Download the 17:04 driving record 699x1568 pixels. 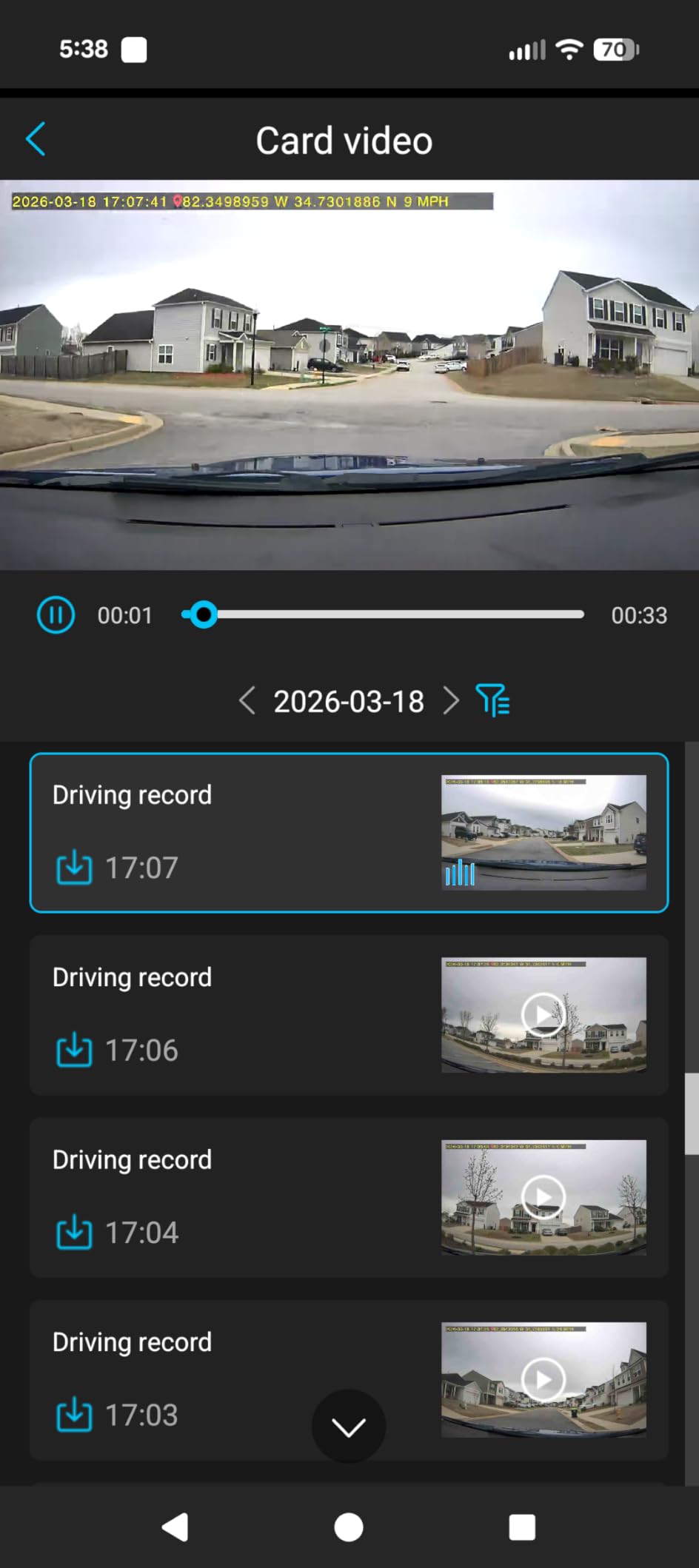[74, 1233]
